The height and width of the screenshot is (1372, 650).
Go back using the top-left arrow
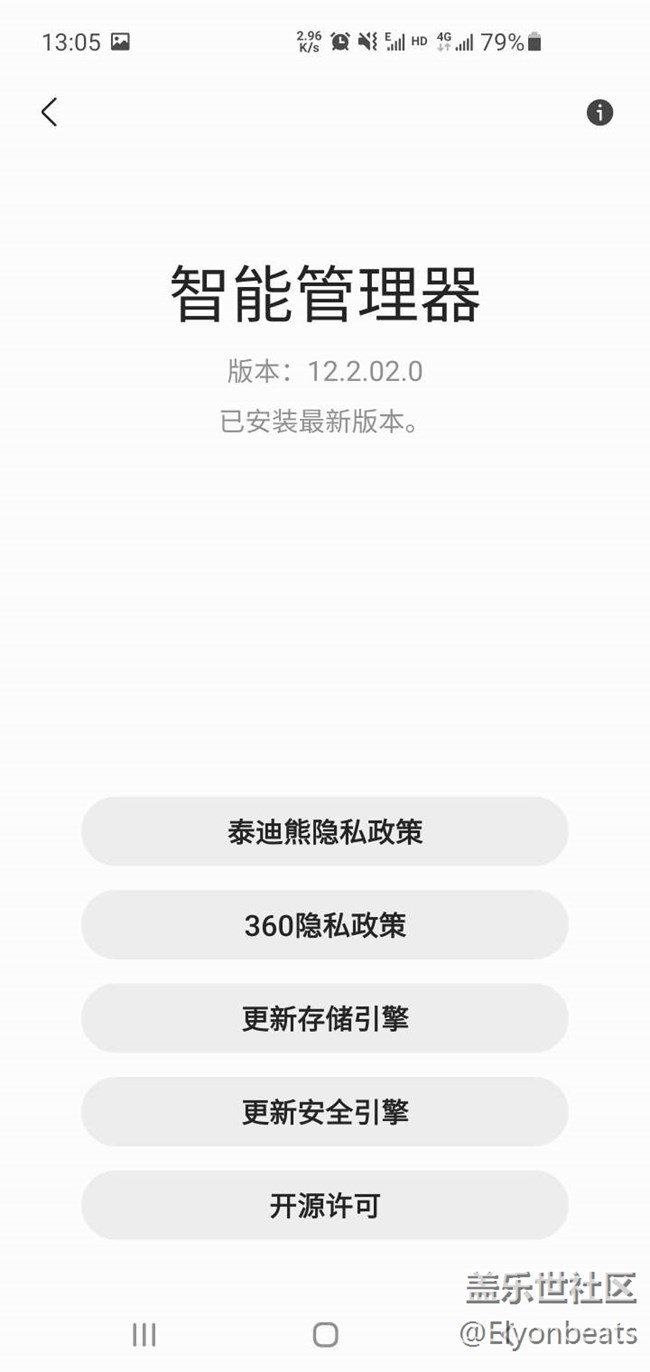pos(49,112)
